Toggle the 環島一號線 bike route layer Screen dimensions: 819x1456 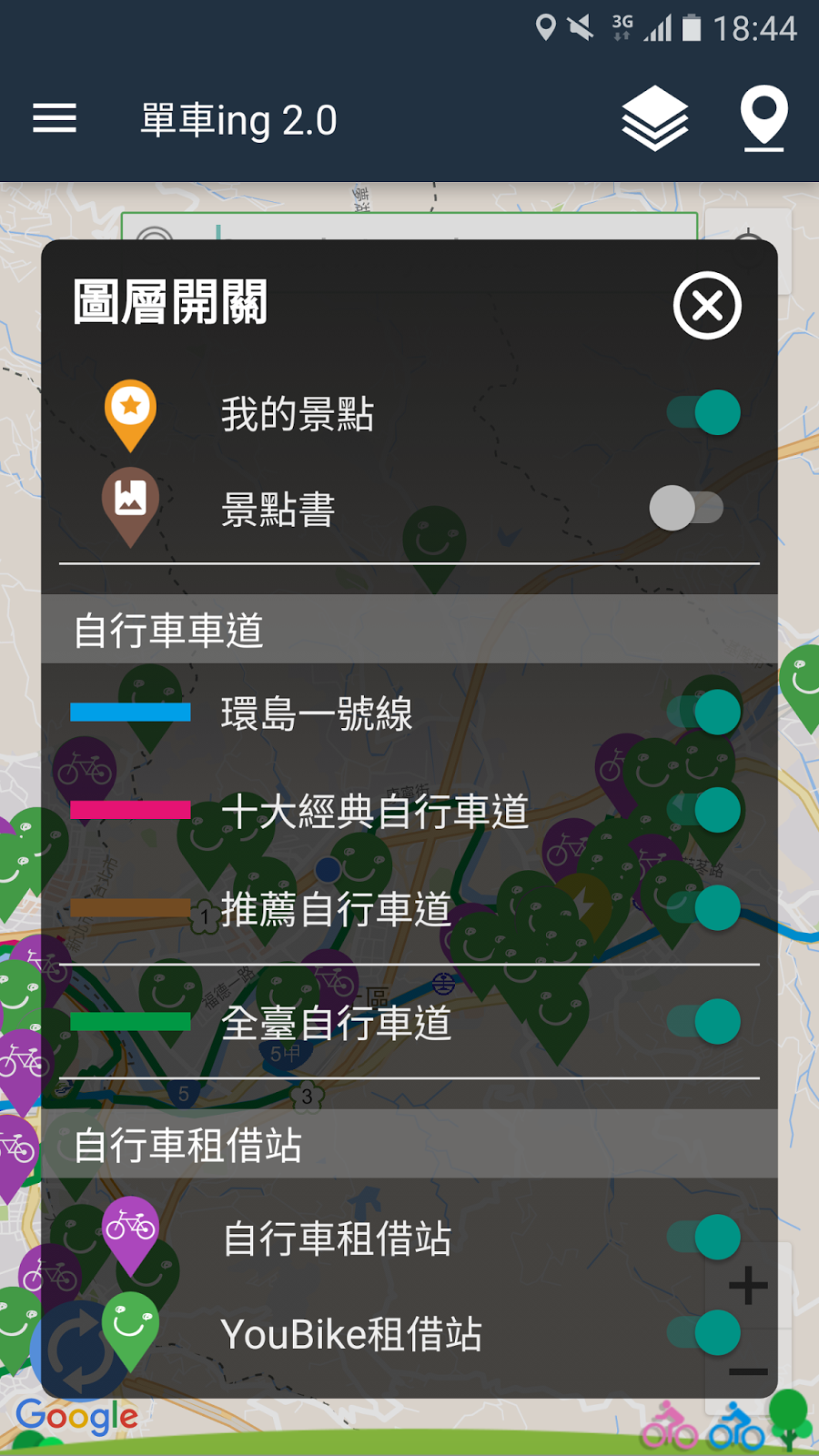[x=703, y=712]
